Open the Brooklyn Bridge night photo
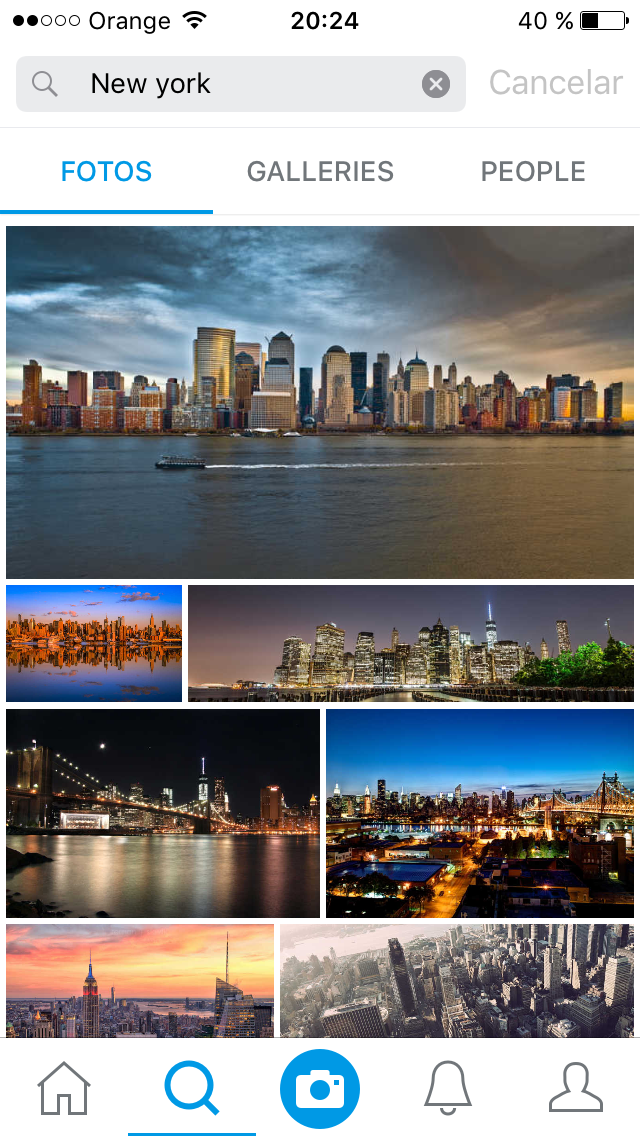640x1136 pixels. pos(163,813)
